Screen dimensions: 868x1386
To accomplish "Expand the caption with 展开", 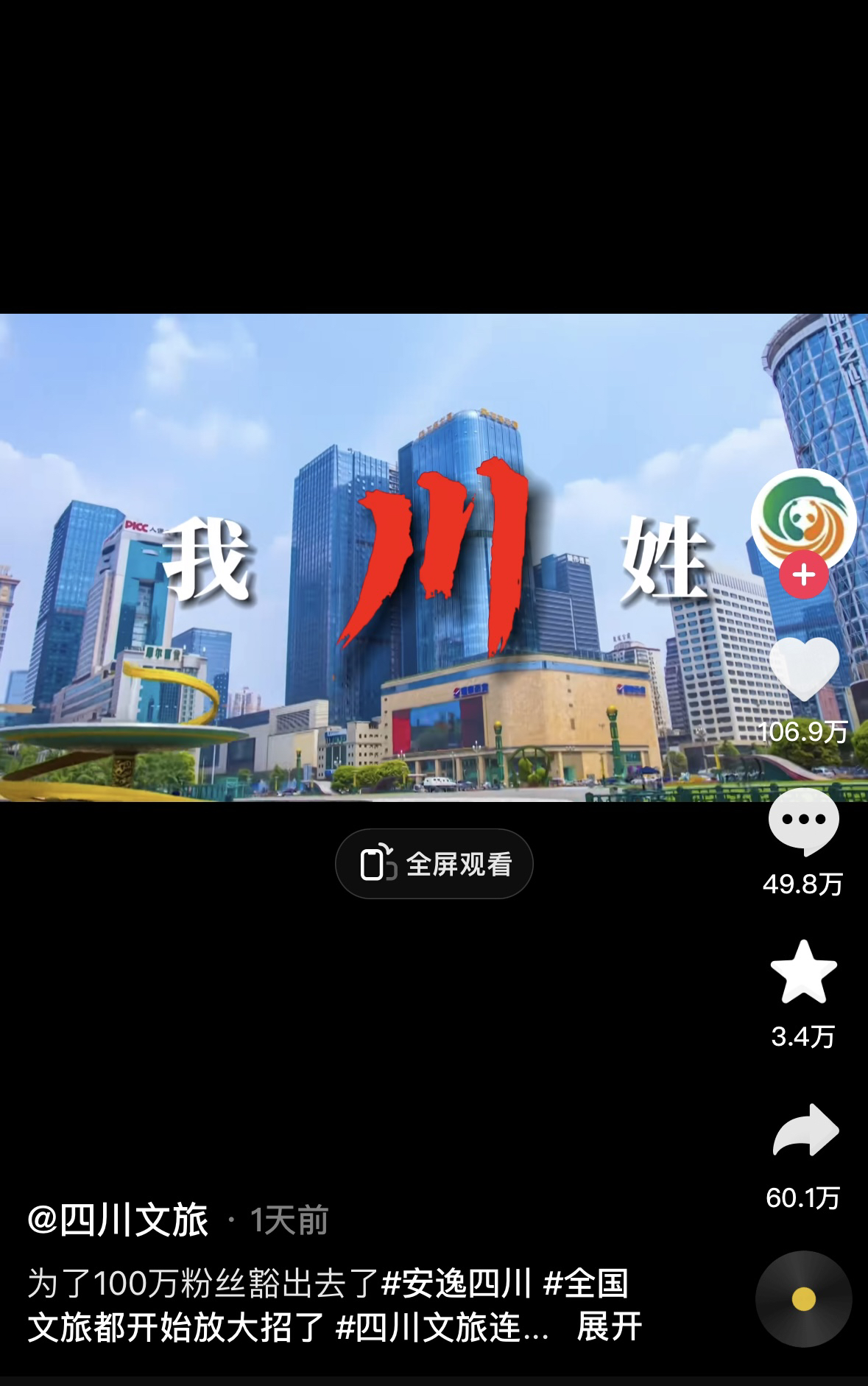I will (609, 1327).
